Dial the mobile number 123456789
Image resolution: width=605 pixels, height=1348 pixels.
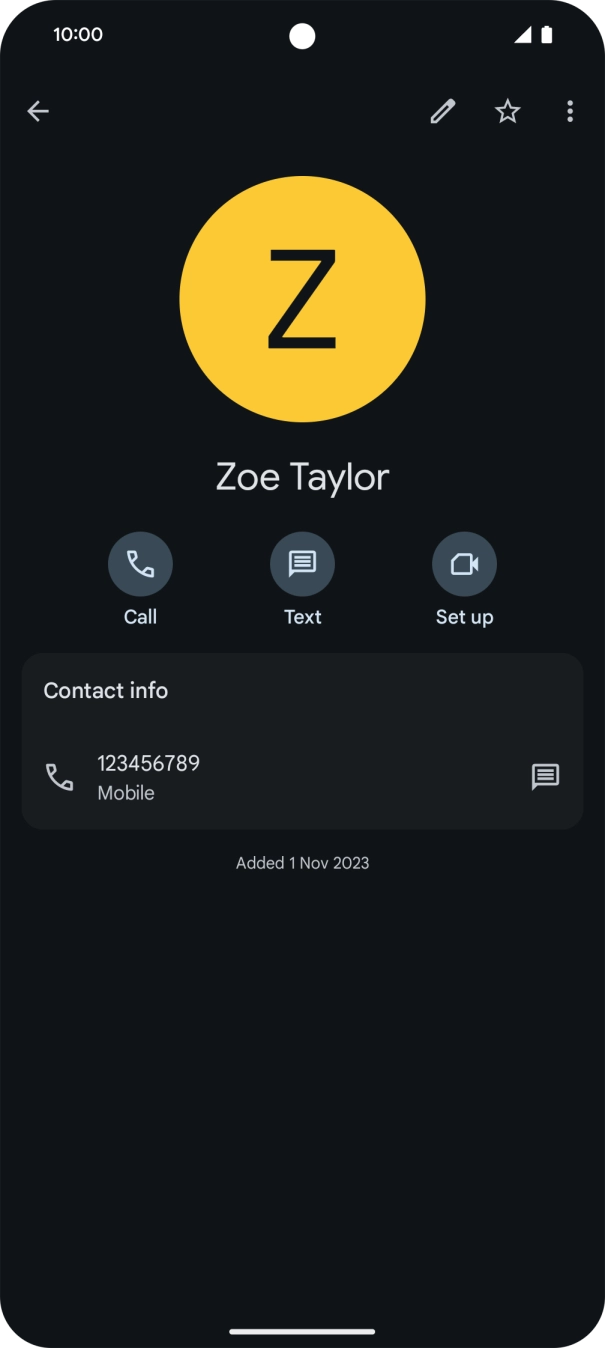click(150, 776)
